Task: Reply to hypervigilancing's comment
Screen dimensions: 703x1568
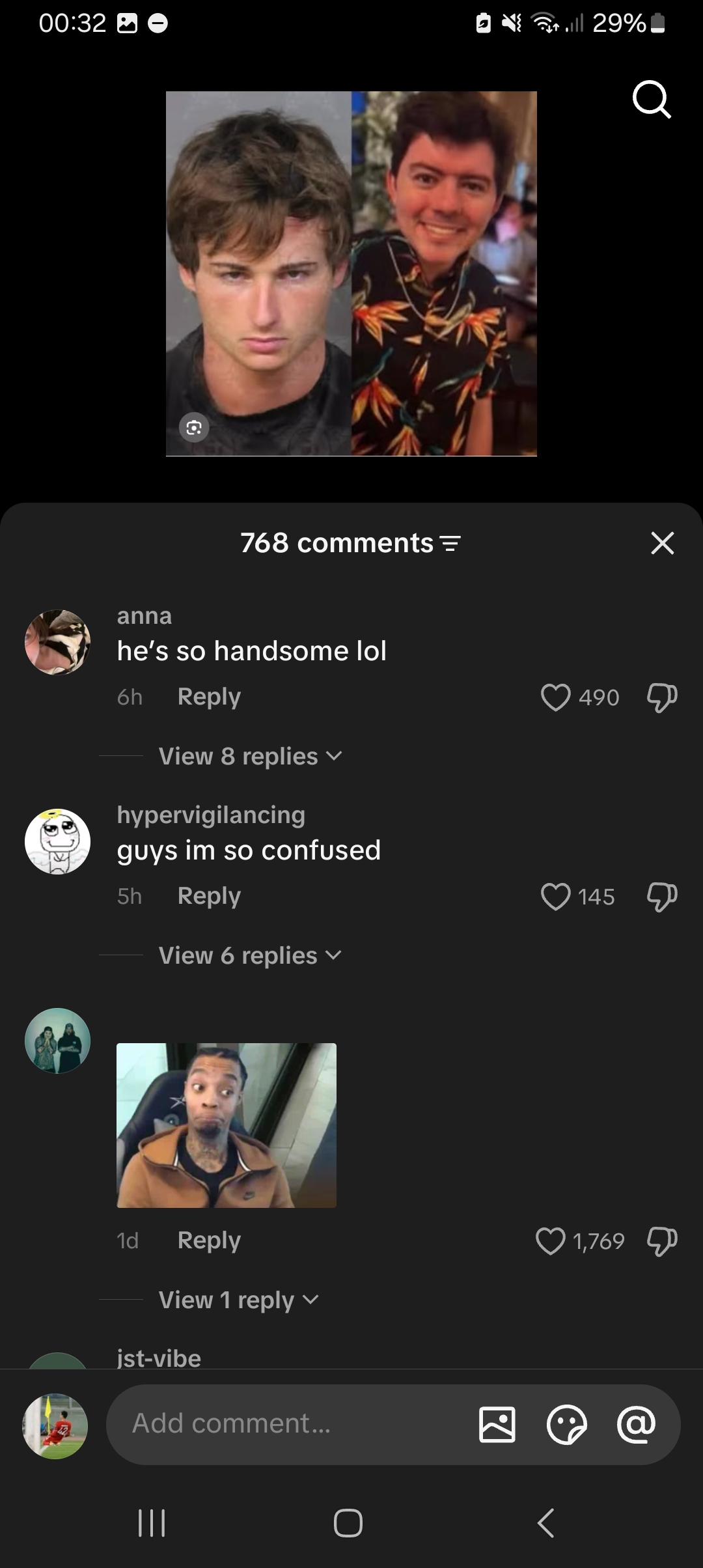Action: point(209,896)
